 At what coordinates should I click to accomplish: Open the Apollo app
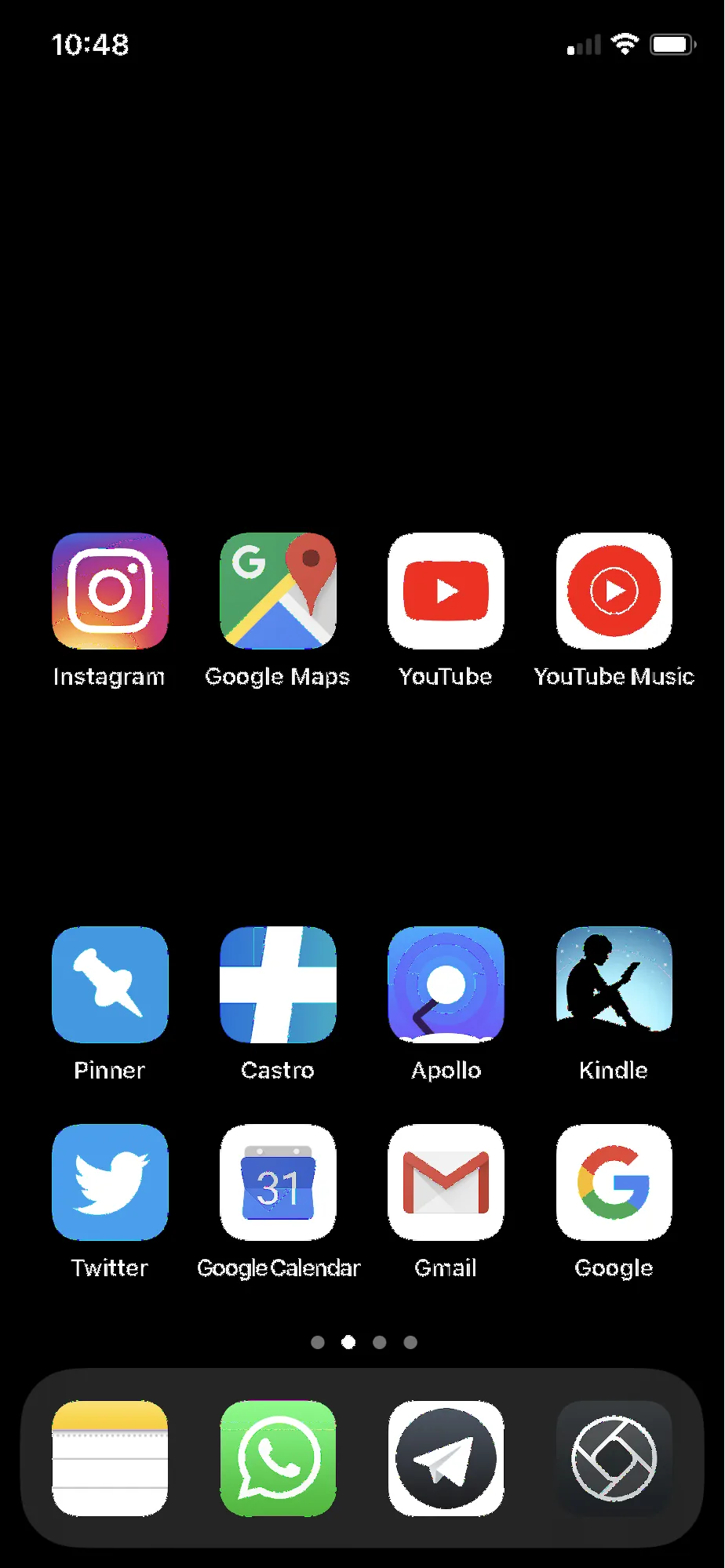[446, 985]
